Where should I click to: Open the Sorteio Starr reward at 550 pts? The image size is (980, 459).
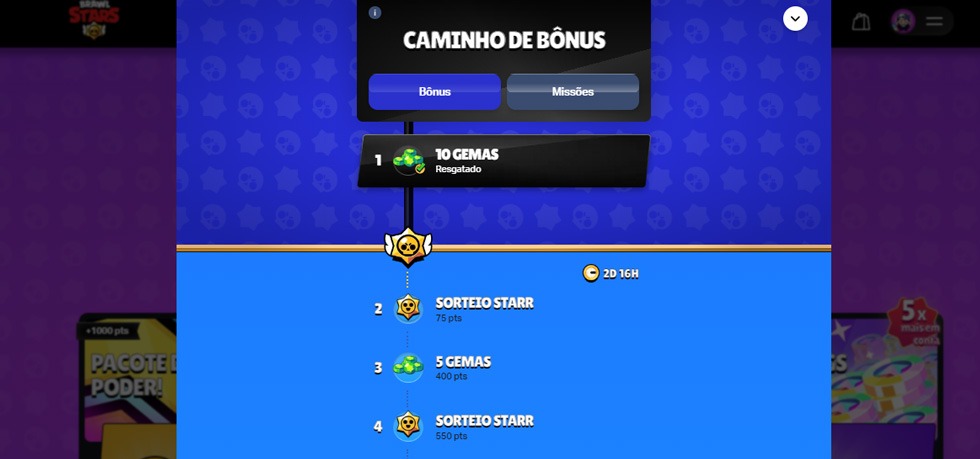[483, 426]
